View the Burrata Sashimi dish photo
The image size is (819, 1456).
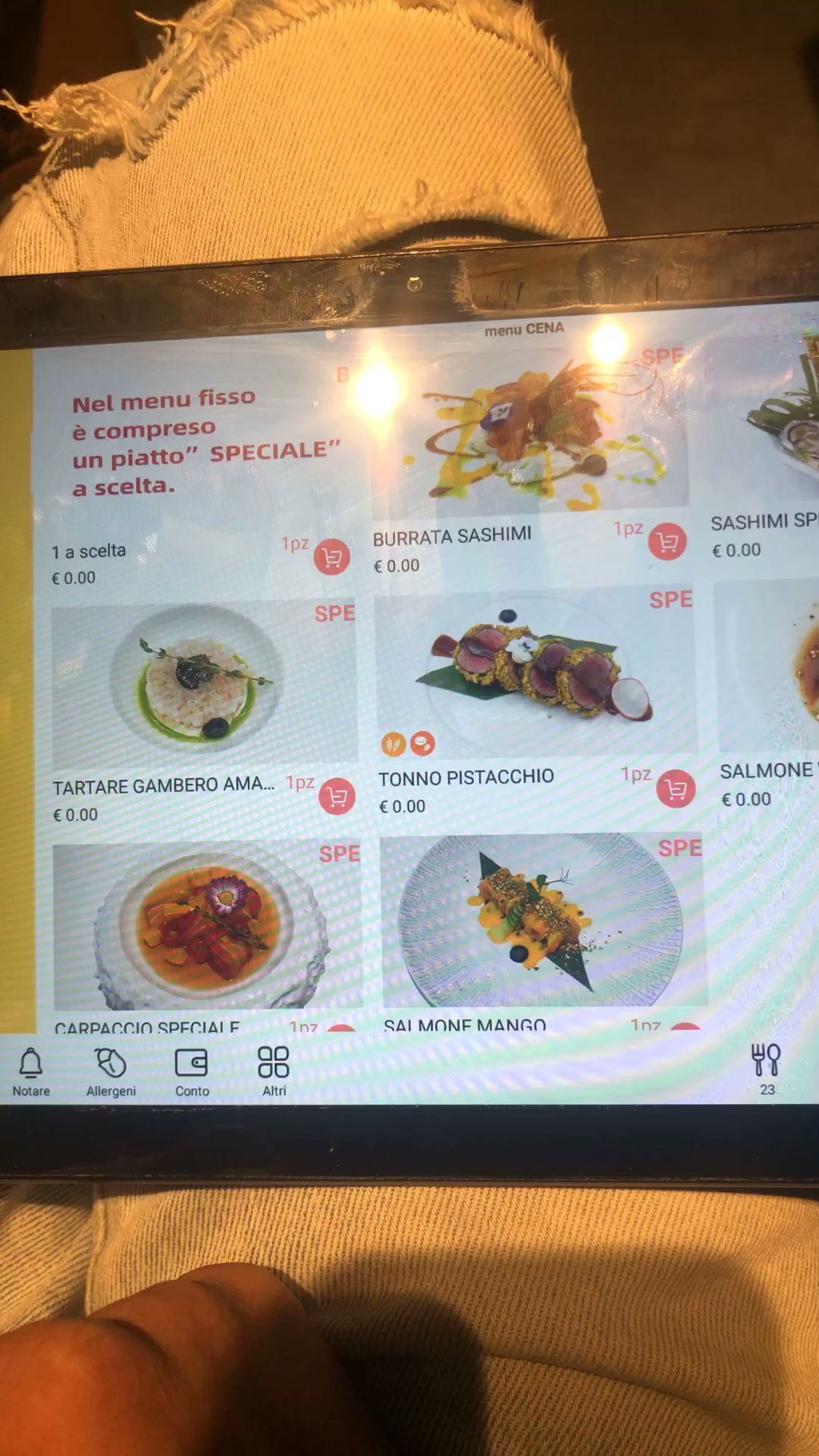(531, 432)
